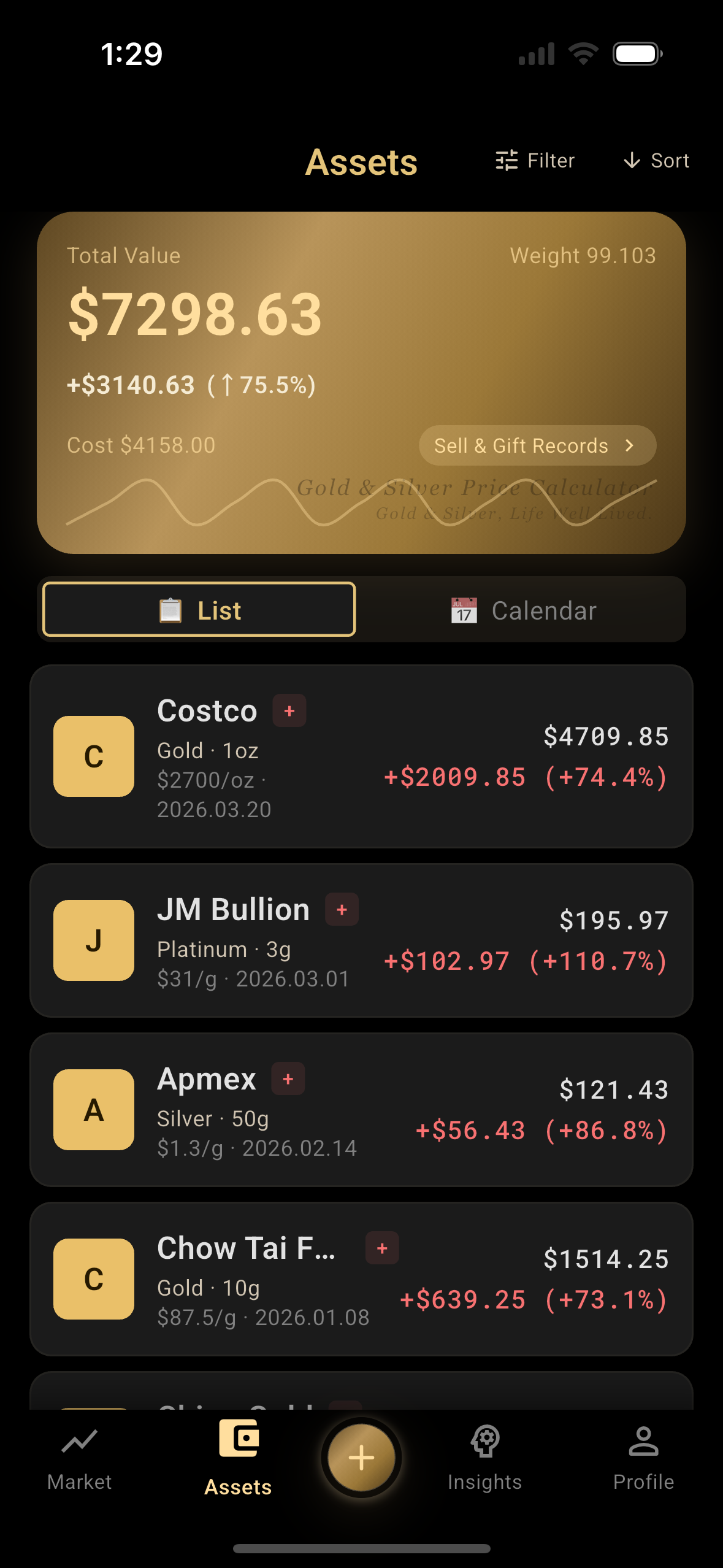This screenshot has width=723, height=1568.
Task: Switch to the Calendar view
Action: [524, 609]
